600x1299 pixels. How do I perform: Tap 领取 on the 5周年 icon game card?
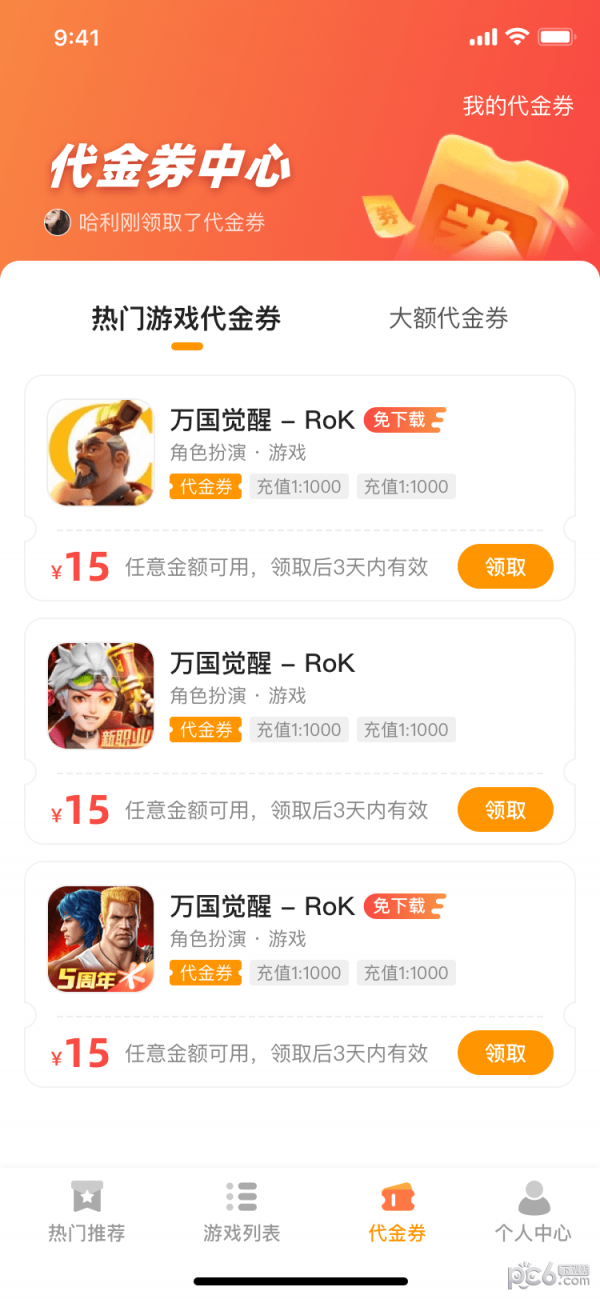[x=505, y=1053]
